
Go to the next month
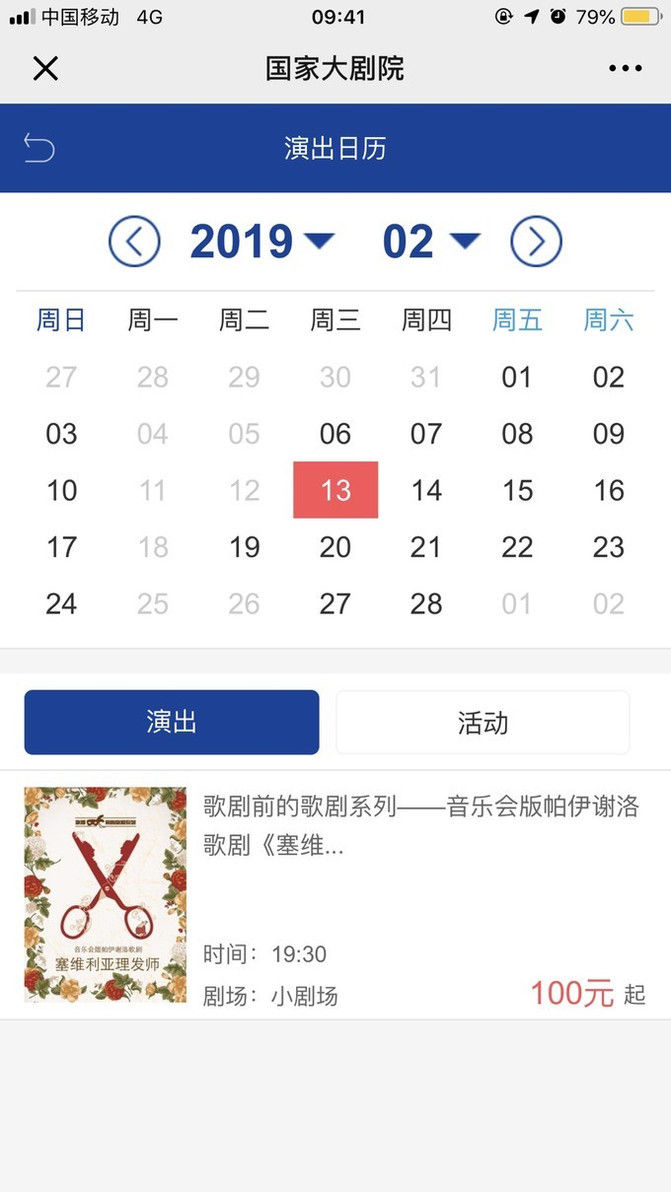pyautogui.click(x=536, y=241)
